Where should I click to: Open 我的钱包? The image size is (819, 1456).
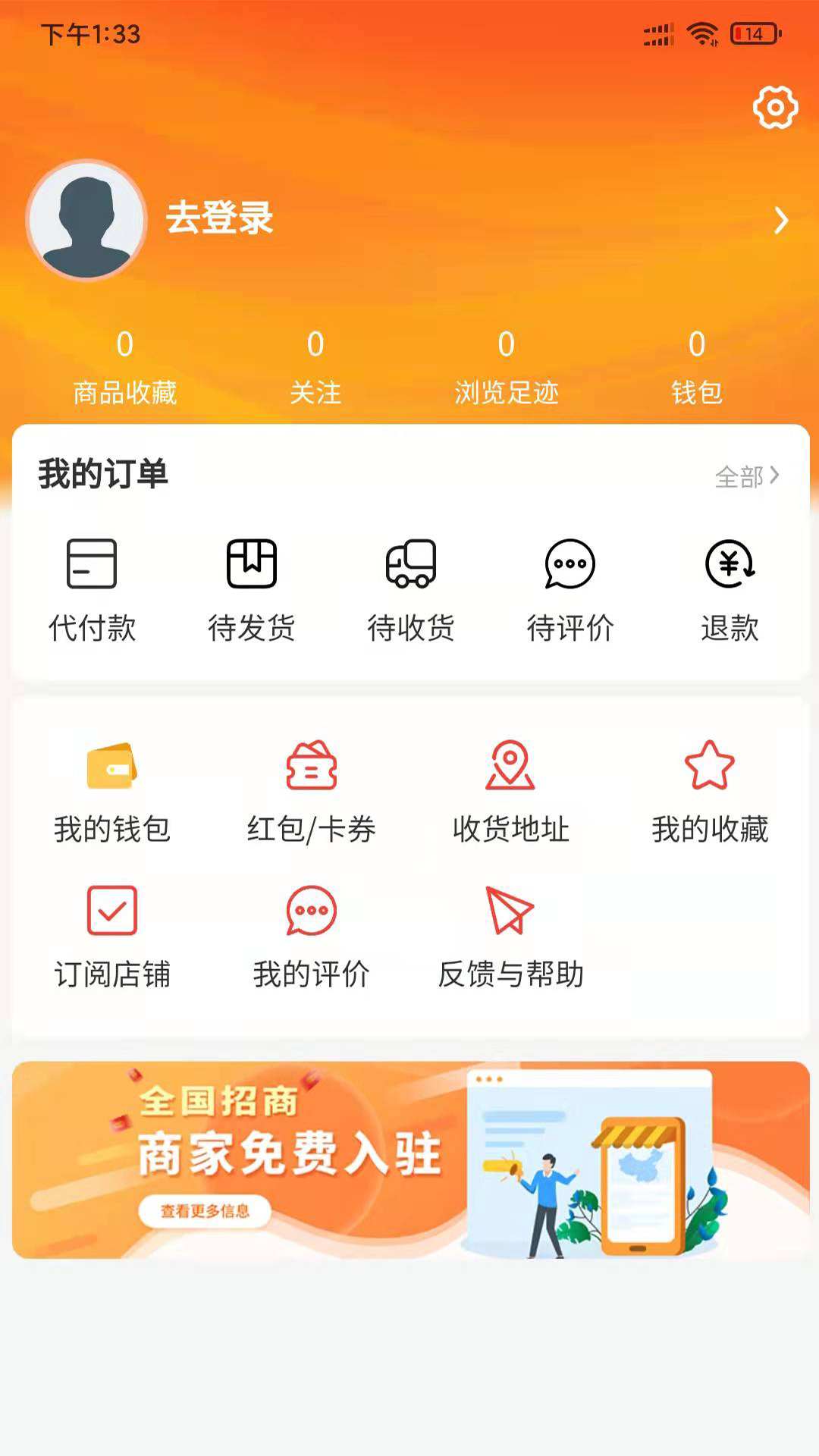111,792
